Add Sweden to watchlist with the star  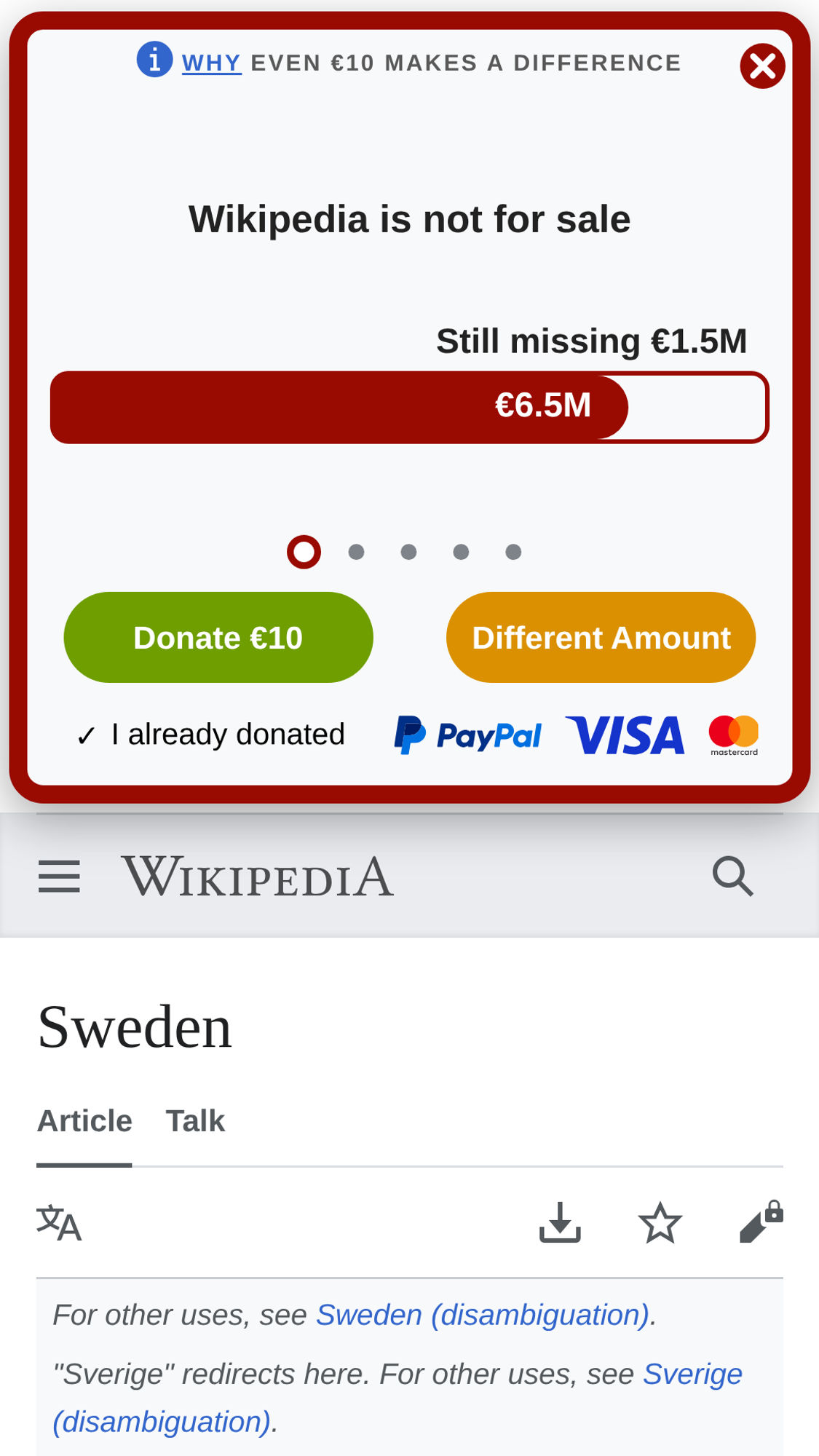click(x=660, y=1223)
